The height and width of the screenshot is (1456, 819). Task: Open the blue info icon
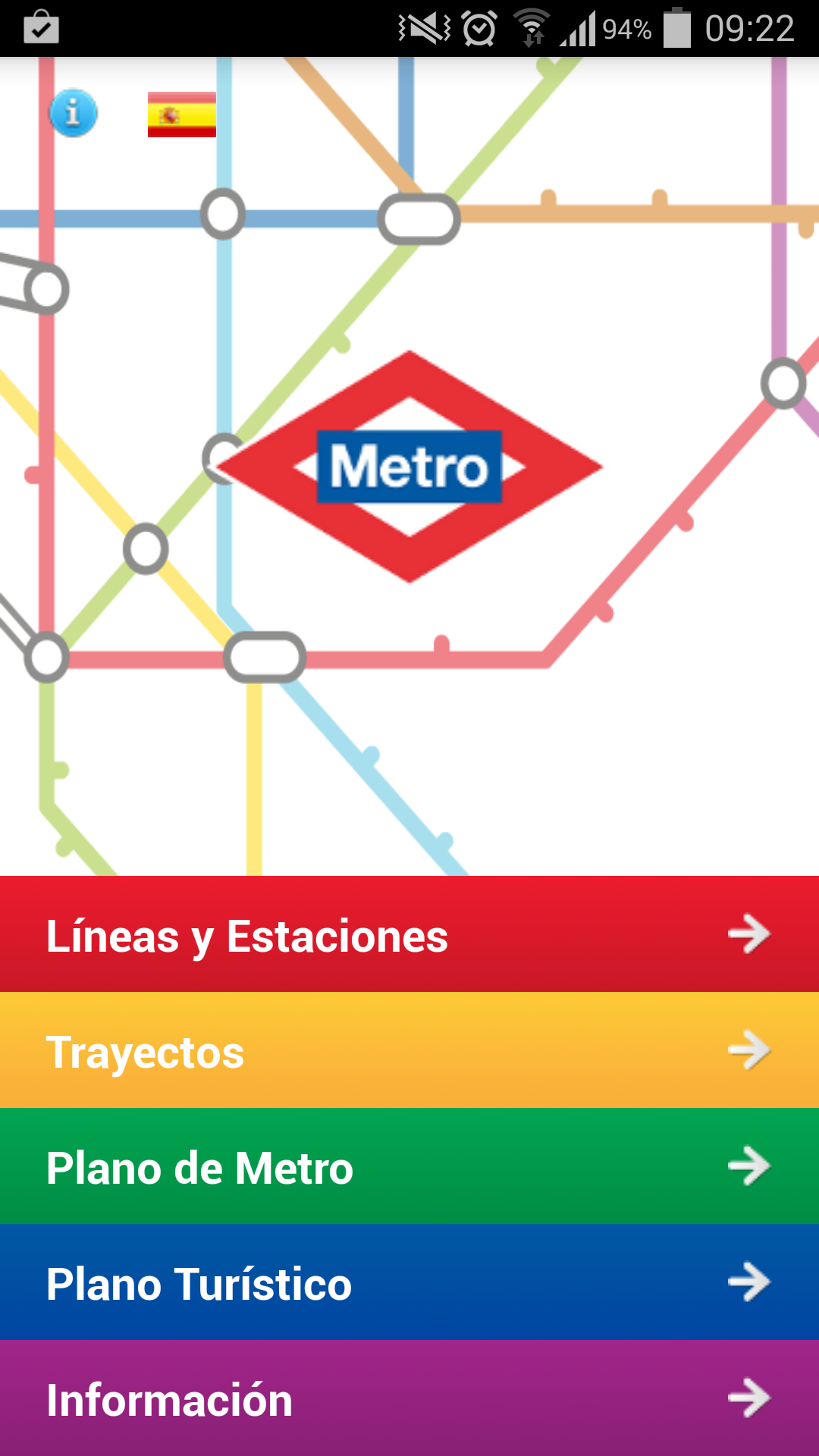tap(74, 114)
